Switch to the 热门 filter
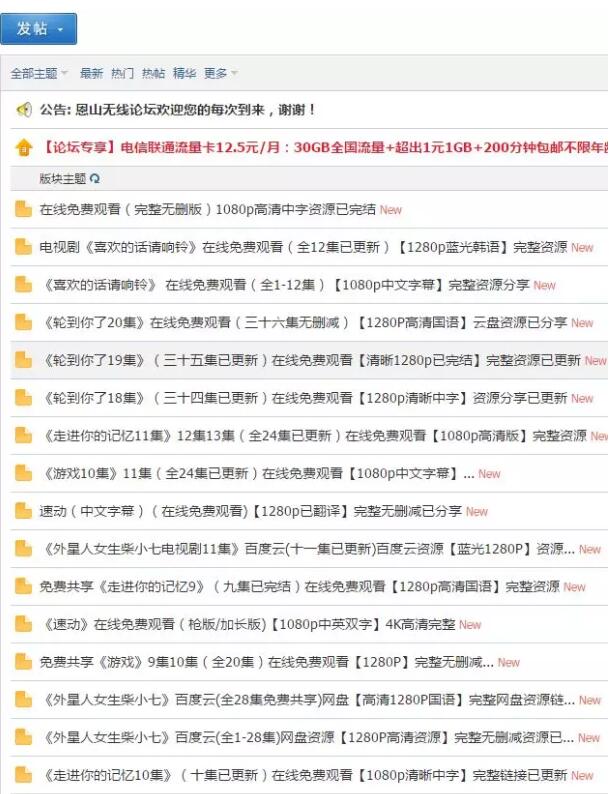The height and width of the screenshot is (794, 615). click(122, 73)
